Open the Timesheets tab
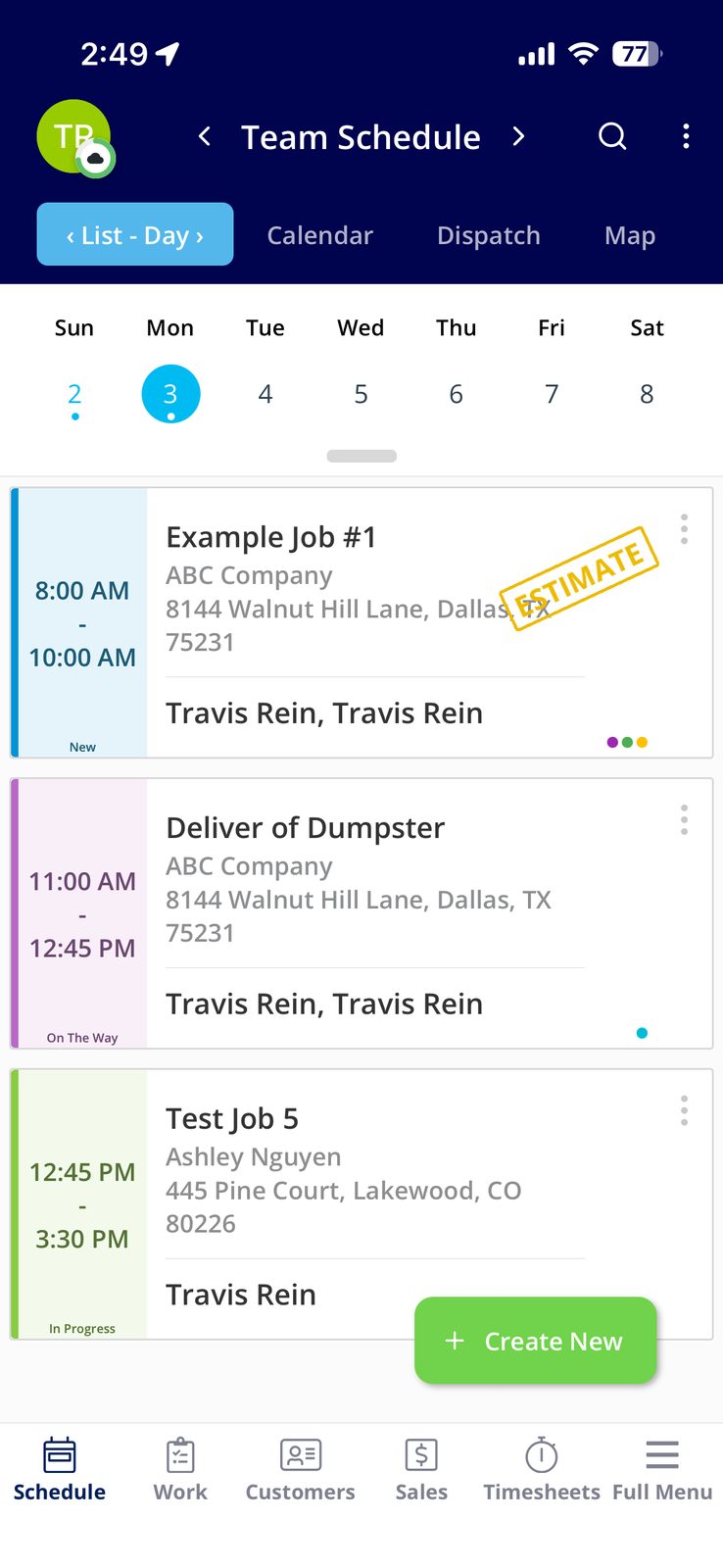This screenshot has height=1568, width=723. coord(541,1469)
